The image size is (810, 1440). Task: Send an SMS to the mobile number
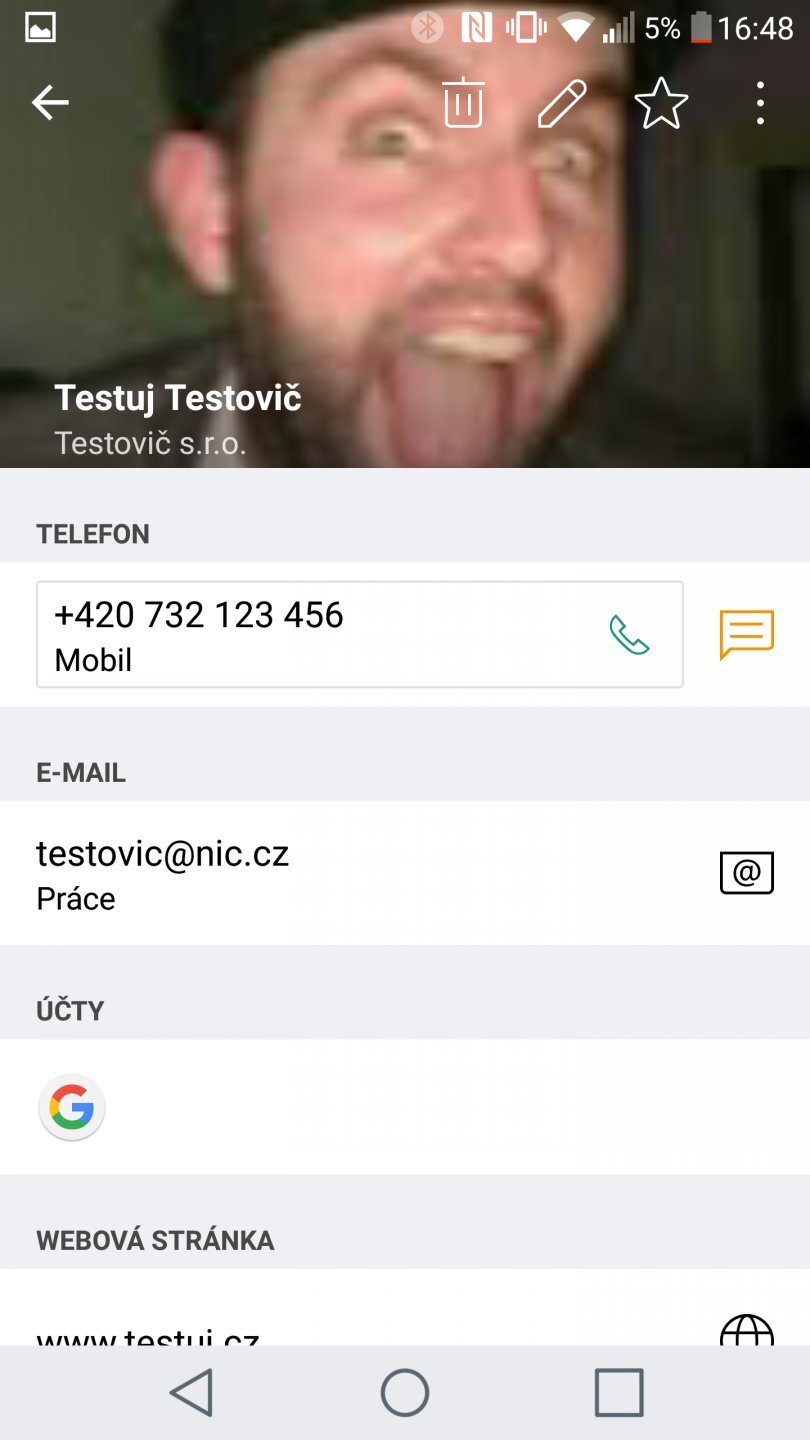tap(746, 635)
